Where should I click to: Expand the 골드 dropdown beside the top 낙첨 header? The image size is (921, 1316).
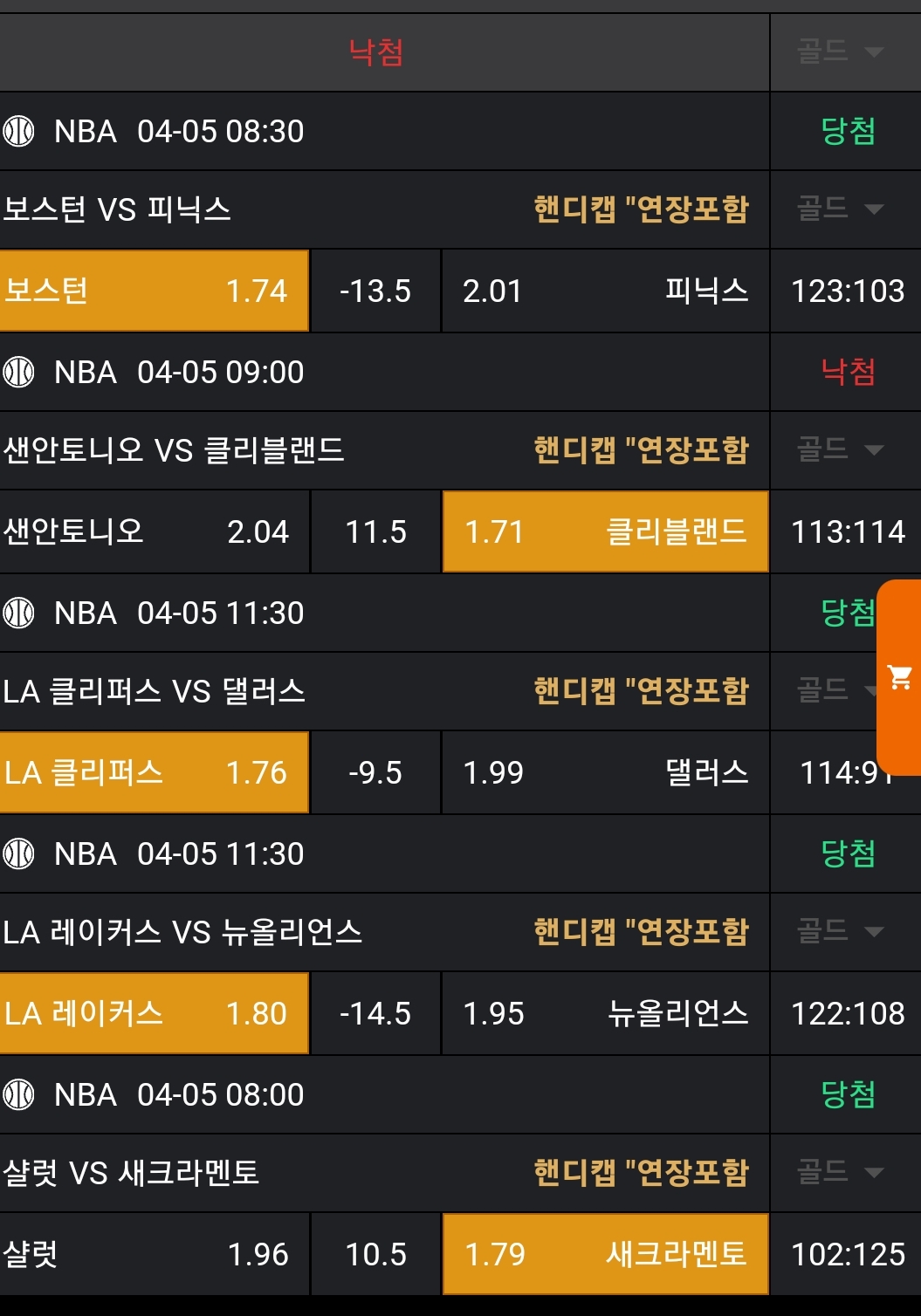pos(841,51)
